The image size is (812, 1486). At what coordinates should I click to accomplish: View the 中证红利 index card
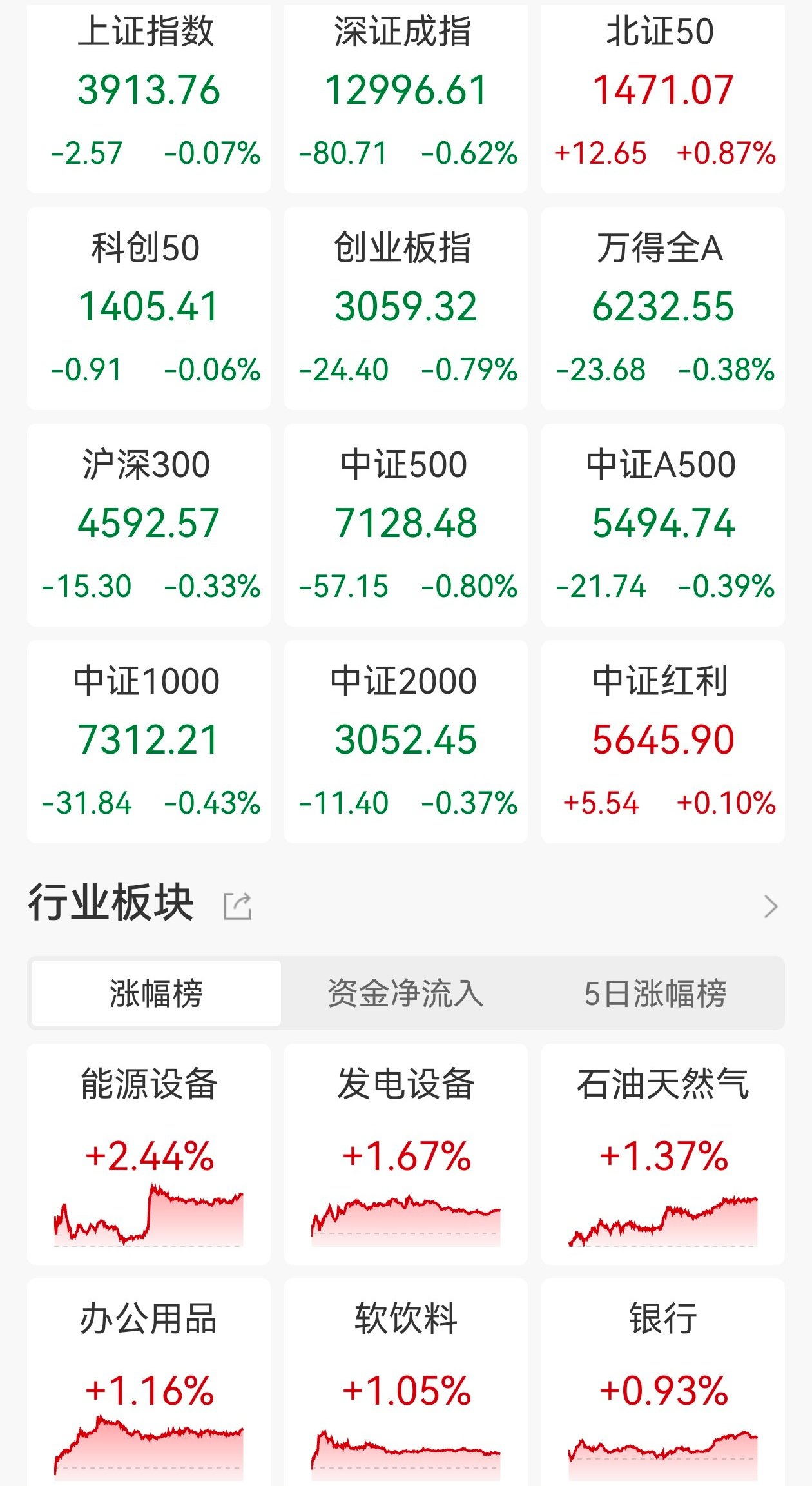(x=663, y=741)
